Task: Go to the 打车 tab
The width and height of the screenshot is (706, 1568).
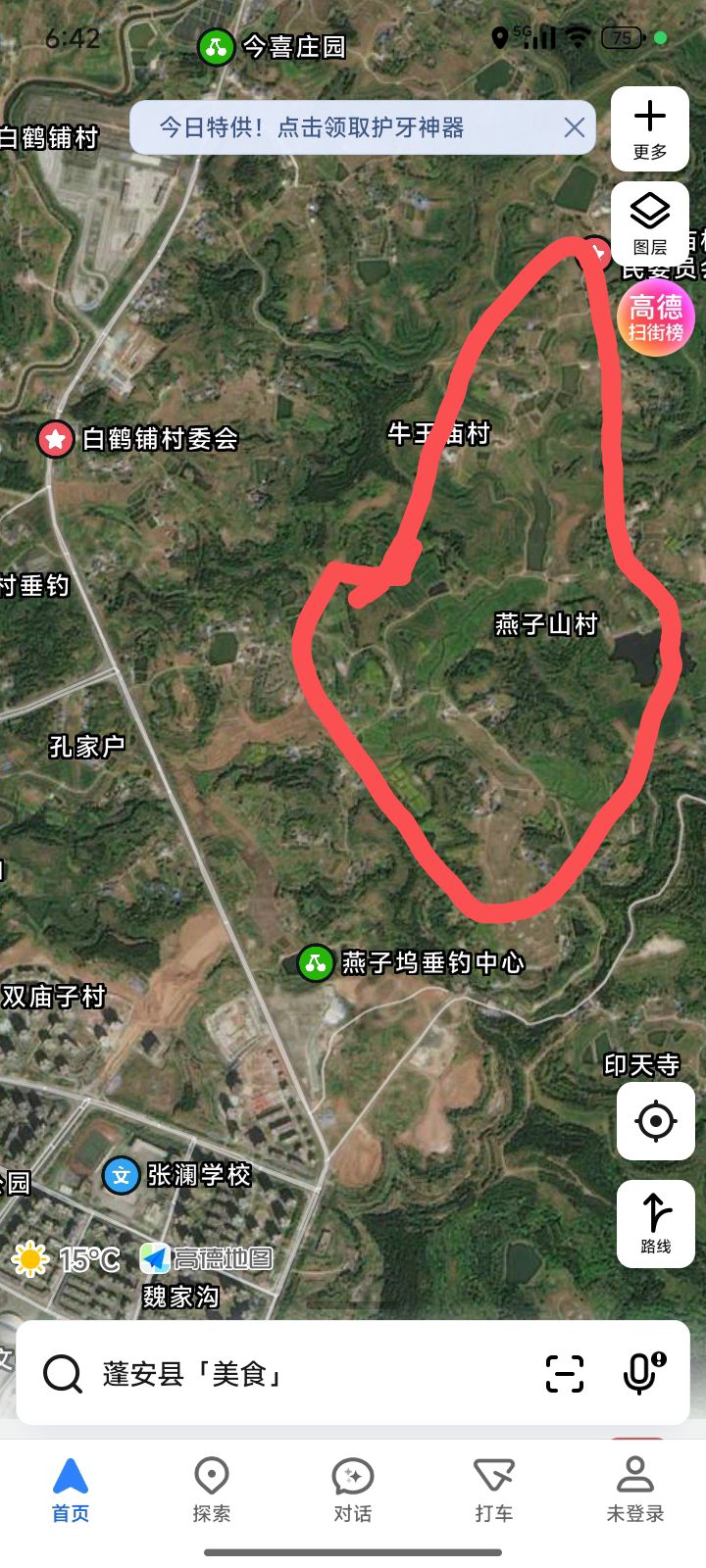Action: [494, 1490]
